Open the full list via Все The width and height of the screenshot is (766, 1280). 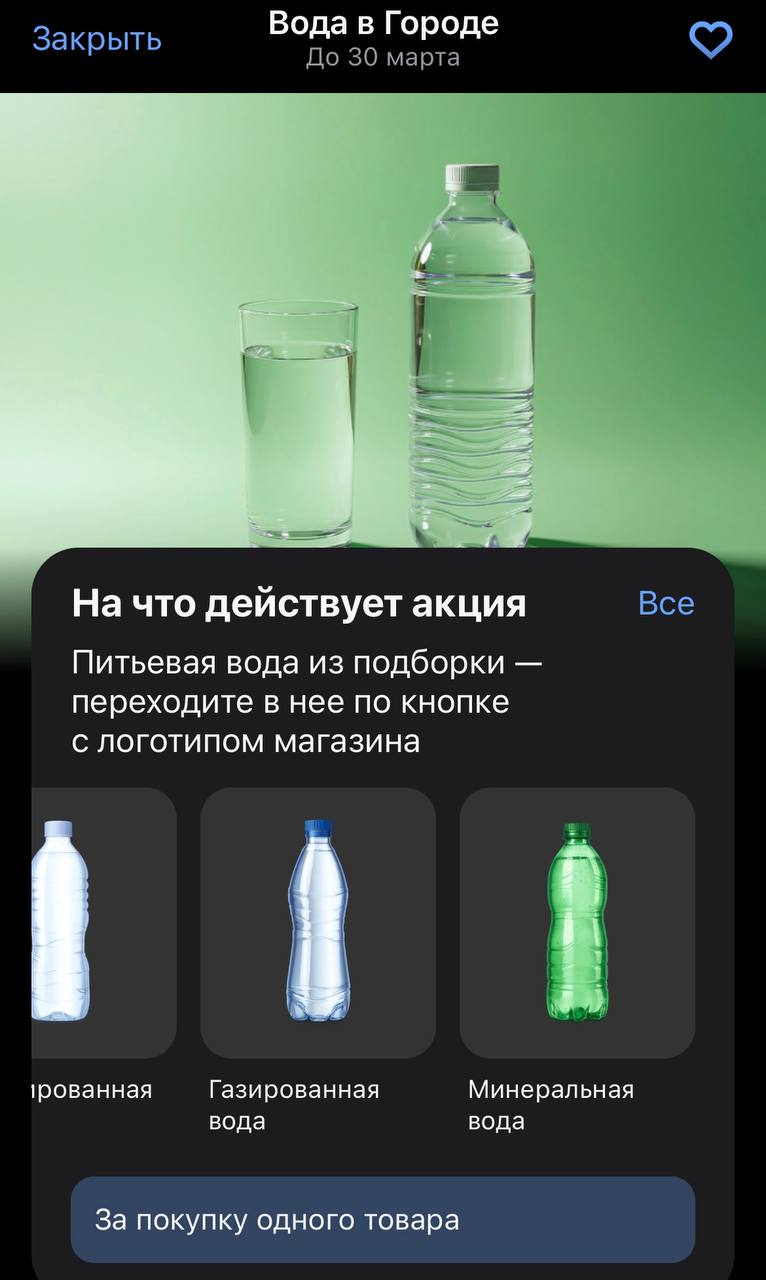coord(666,604)
